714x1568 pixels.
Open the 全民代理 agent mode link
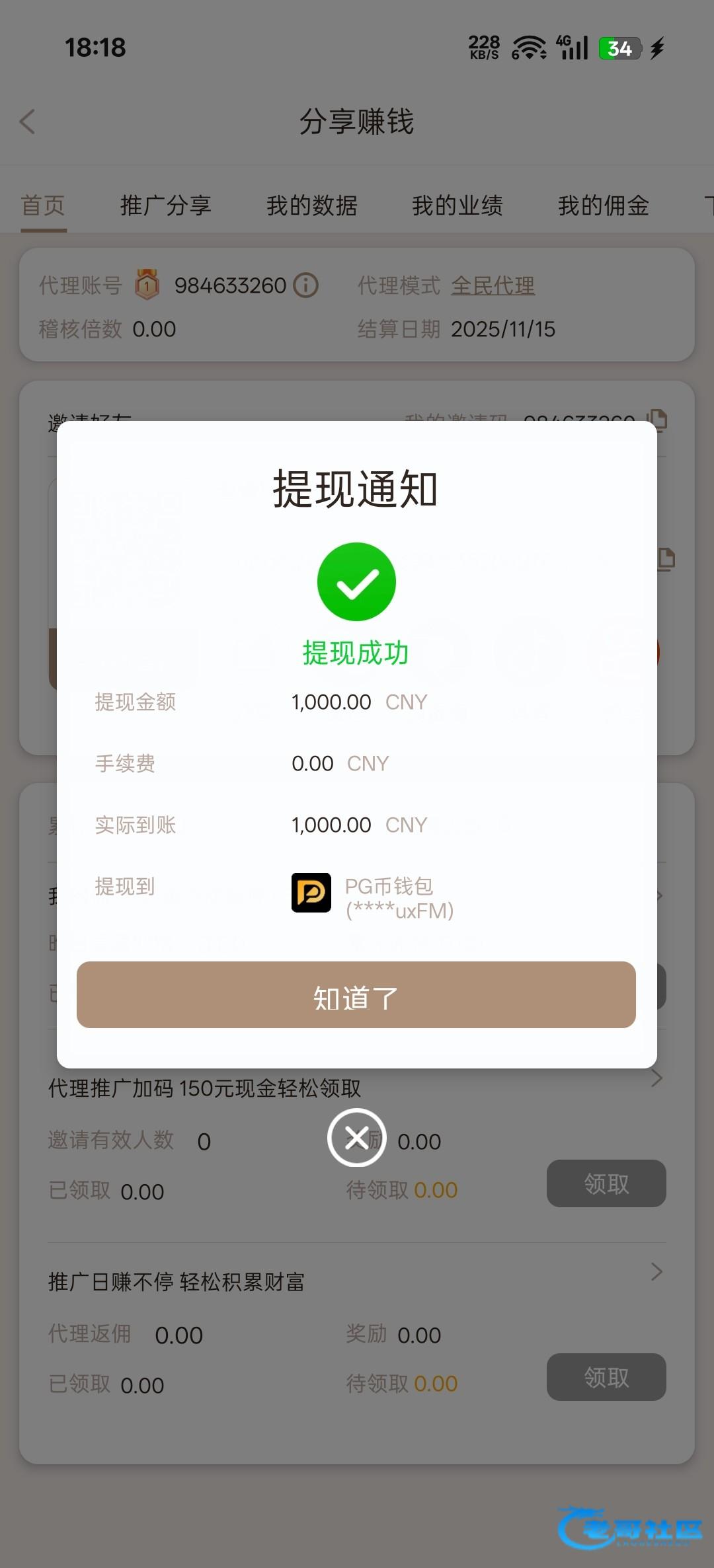(x=493, y=285)
